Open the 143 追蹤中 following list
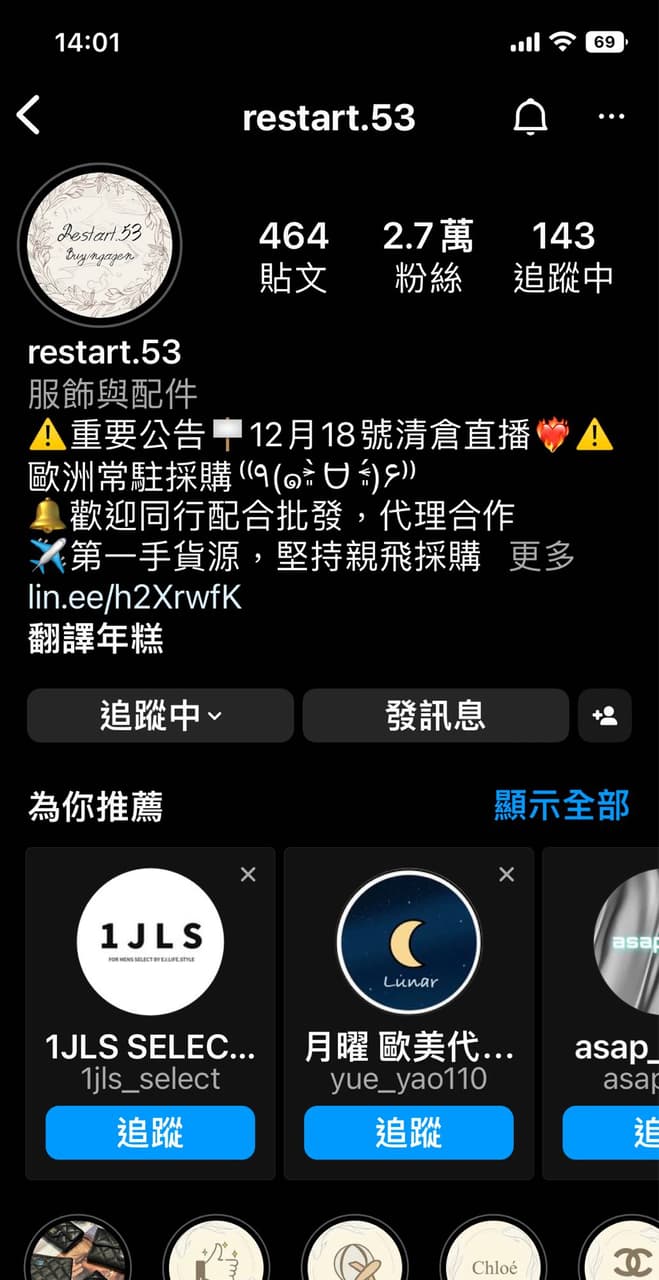 [x=563, y=256]
